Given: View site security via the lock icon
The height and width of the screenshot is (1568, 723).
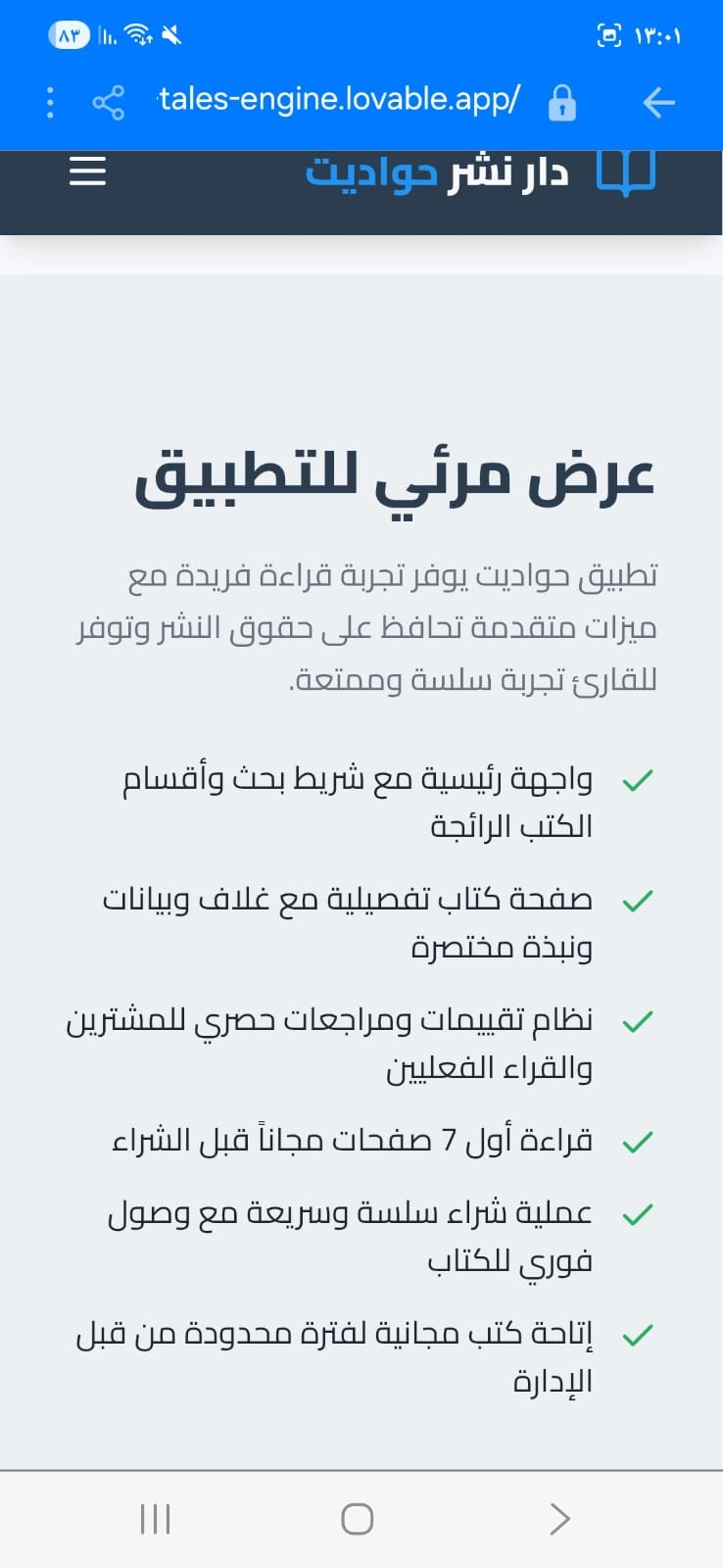Looking at the screenshot, I should pyautogui.click(x=561, y=102).
